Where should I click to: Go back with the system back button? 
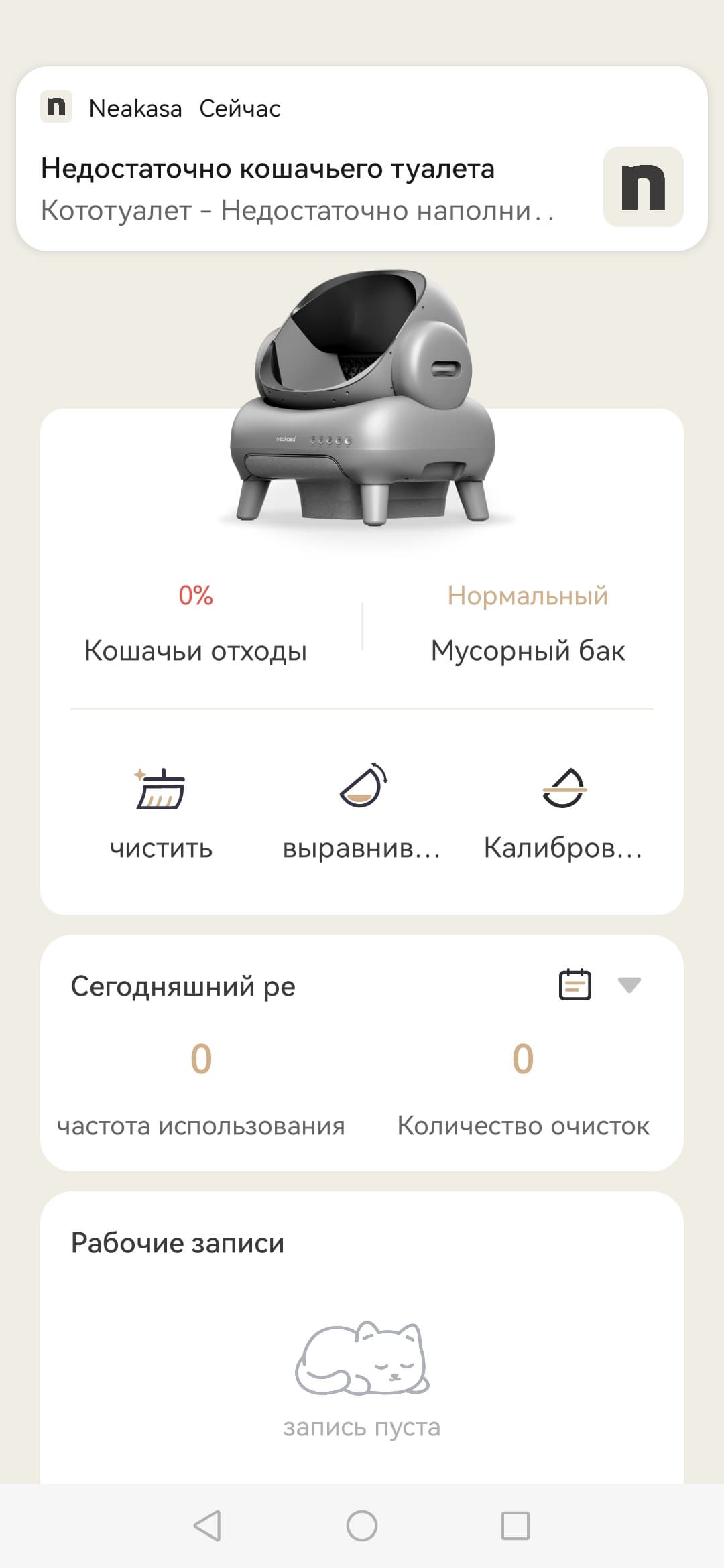tap(207, 1526)
